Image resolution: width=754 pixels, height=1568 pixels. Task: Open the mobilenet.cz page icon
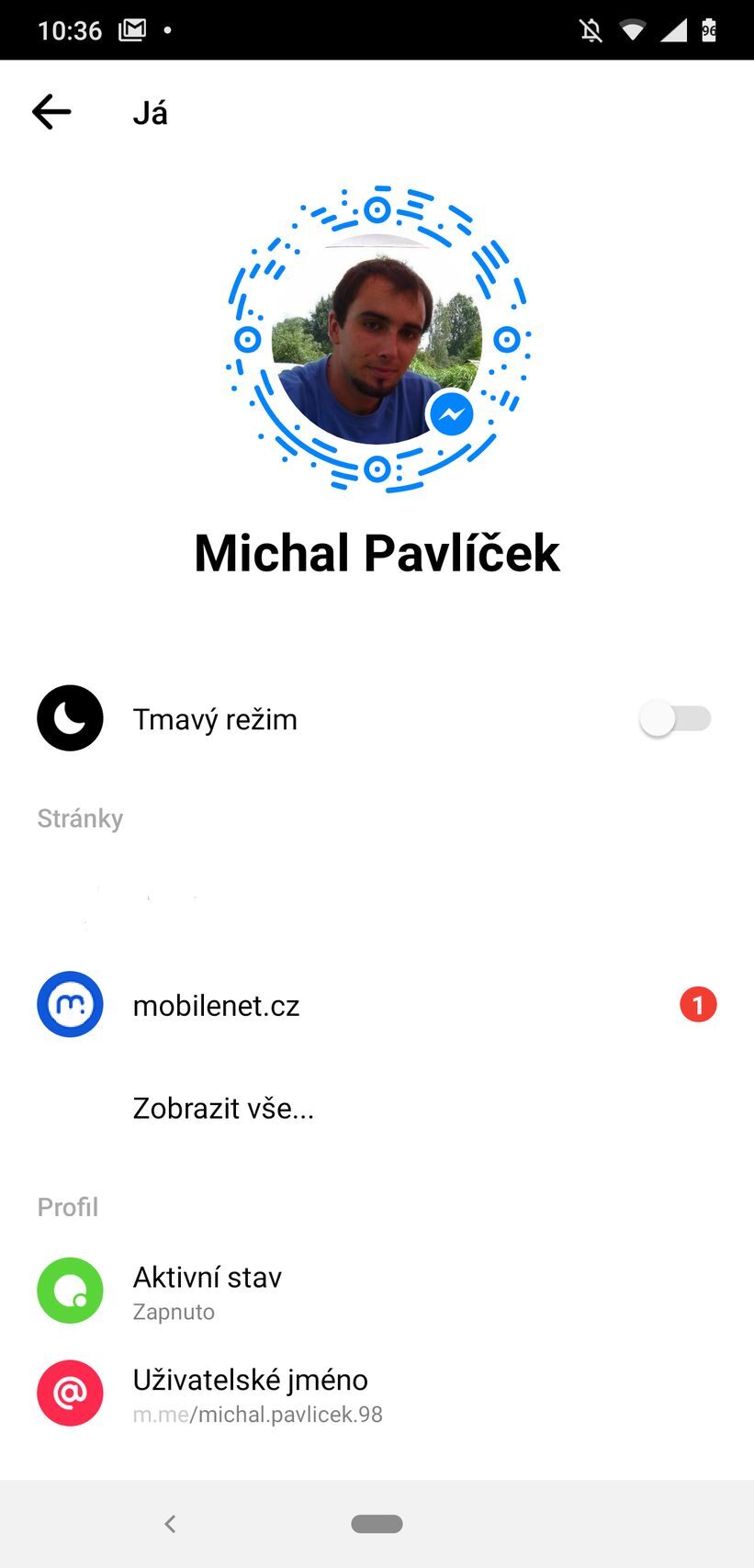pyautogui.click(x=70, y=1004)
